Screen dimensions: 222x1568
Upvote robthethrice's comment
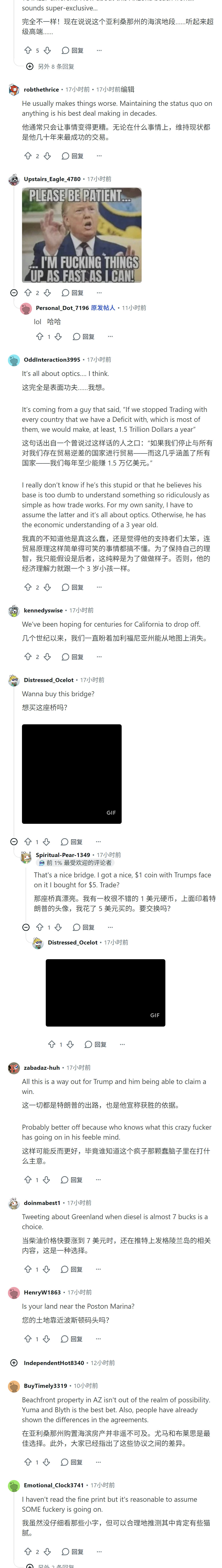coord(27,156)
